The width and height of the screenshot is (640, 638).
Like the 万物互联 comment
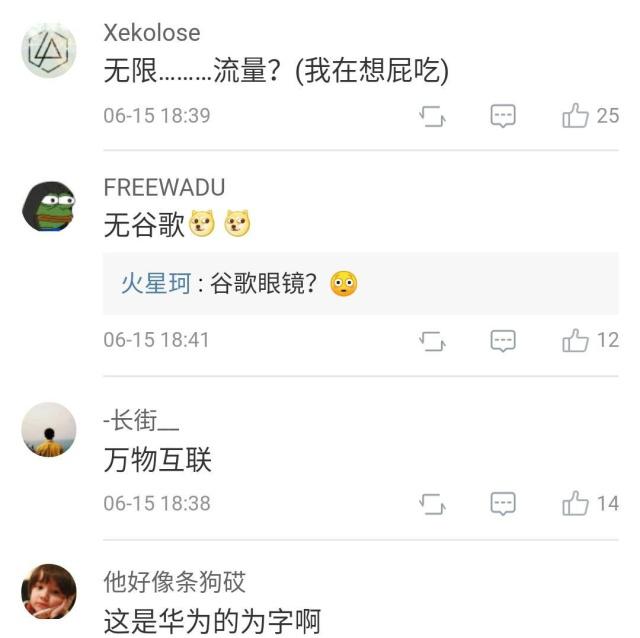(x=576, y=504)
